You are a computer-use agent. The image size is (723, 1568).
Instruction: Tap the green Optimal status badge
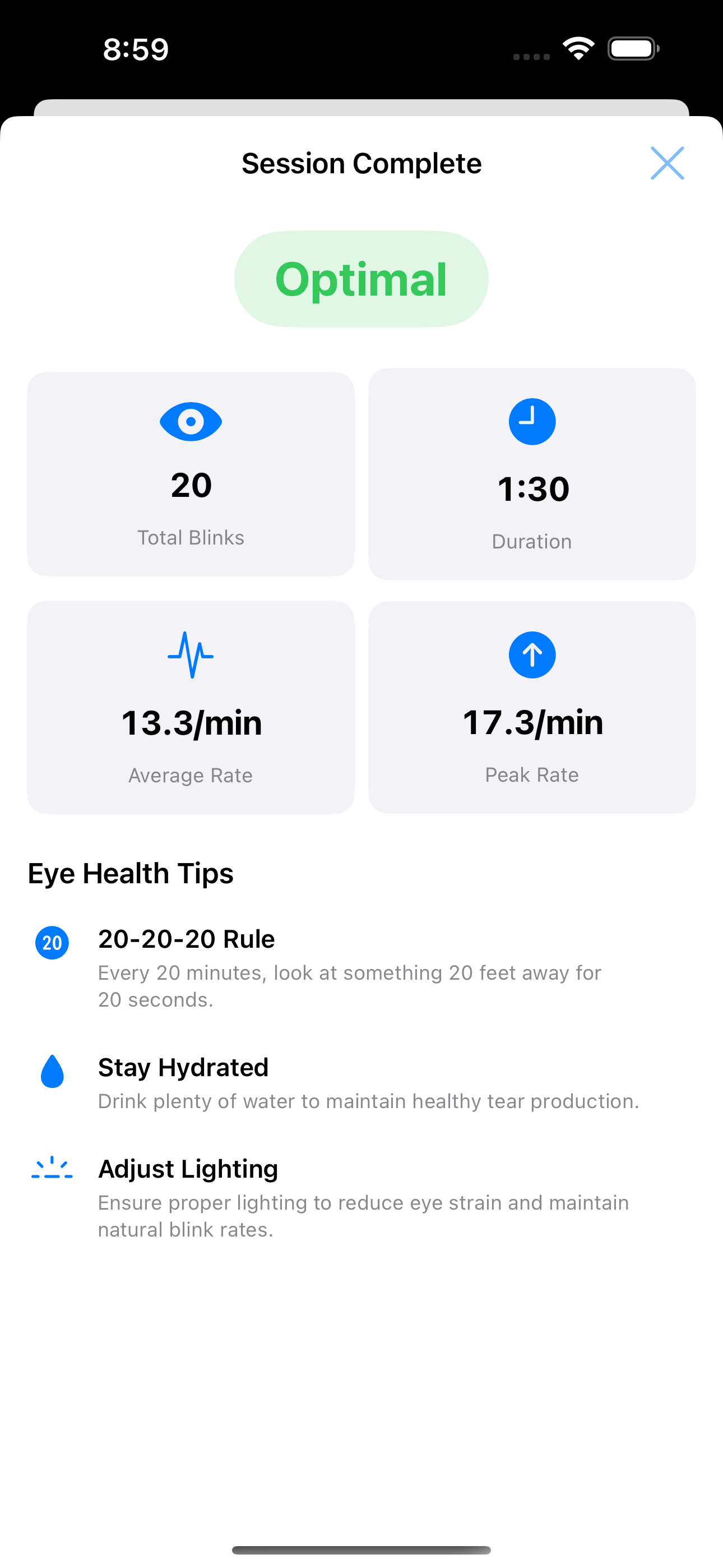coord(361,278)
